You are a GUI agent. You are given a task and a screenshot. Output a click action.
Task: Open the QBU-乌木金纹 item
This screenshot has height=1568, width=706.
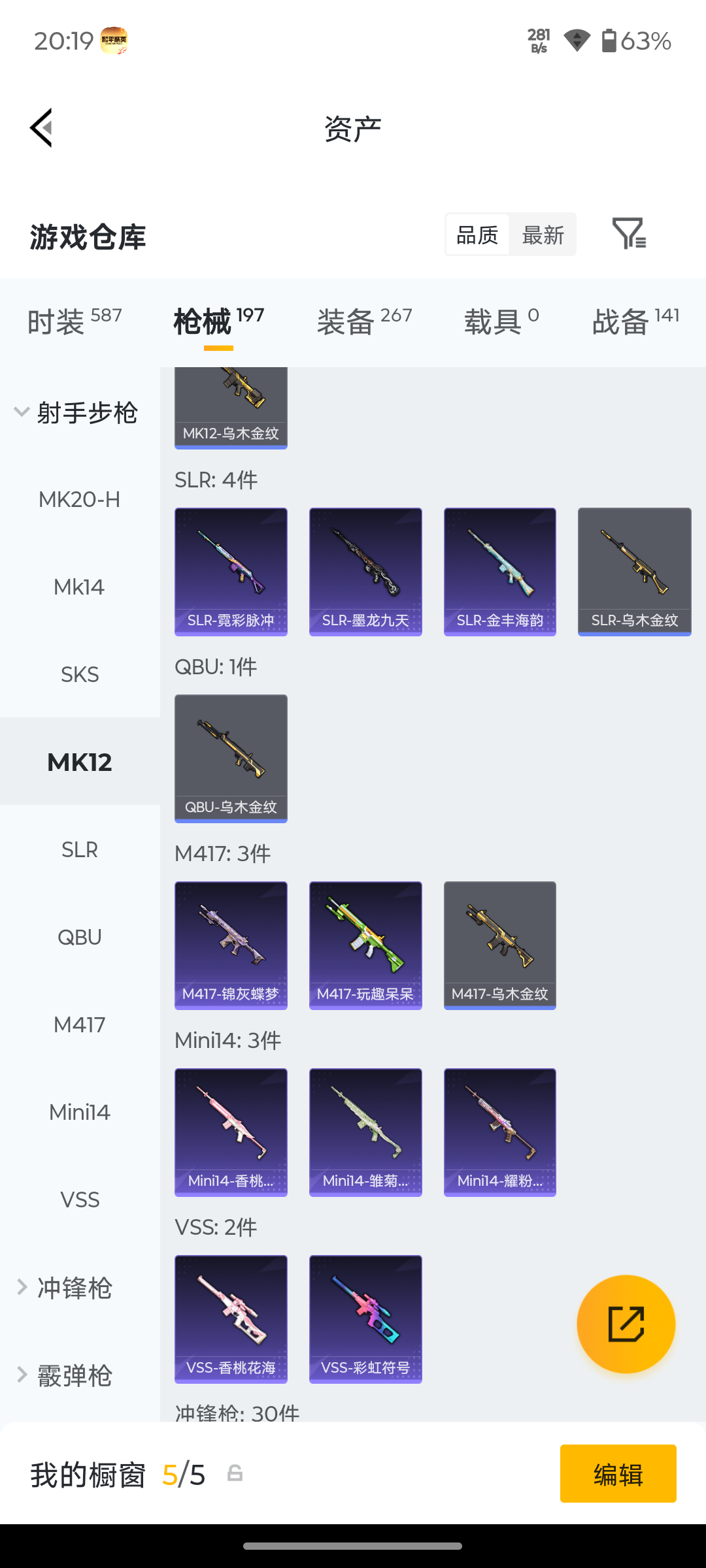[231, 759]
